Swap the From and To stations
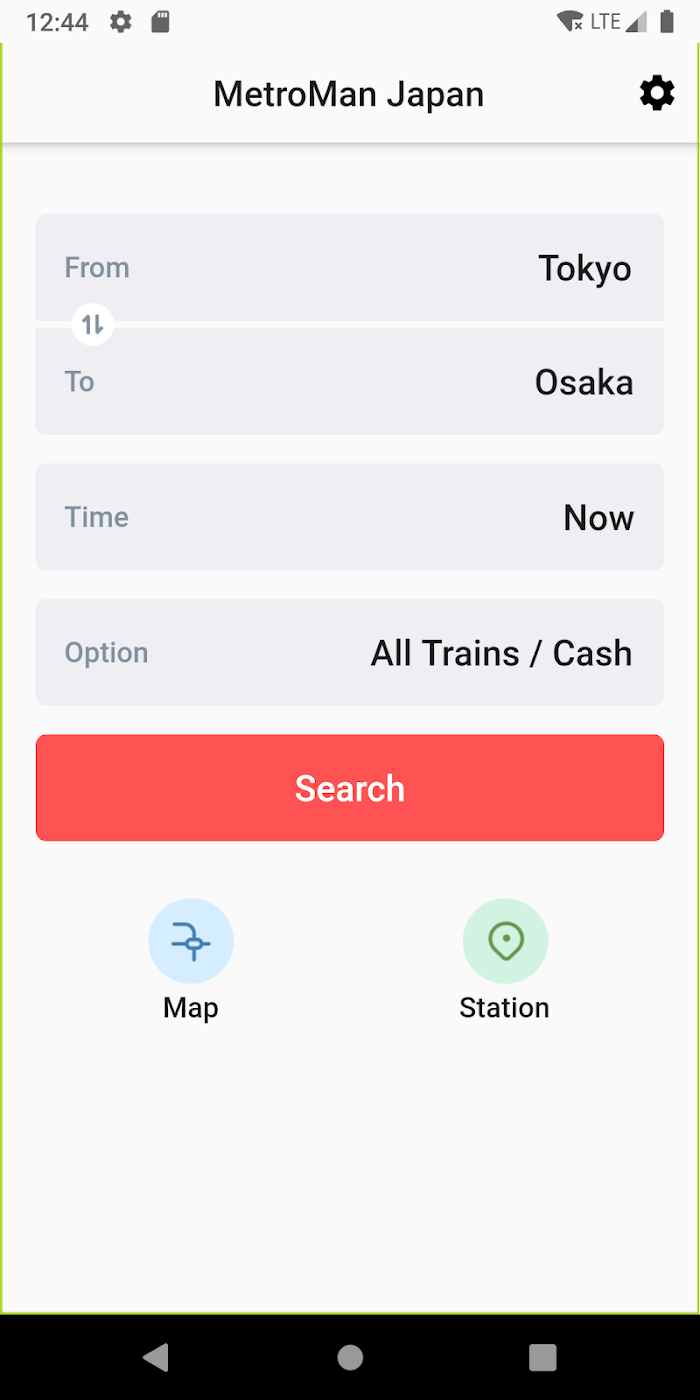 click(92, 324)
